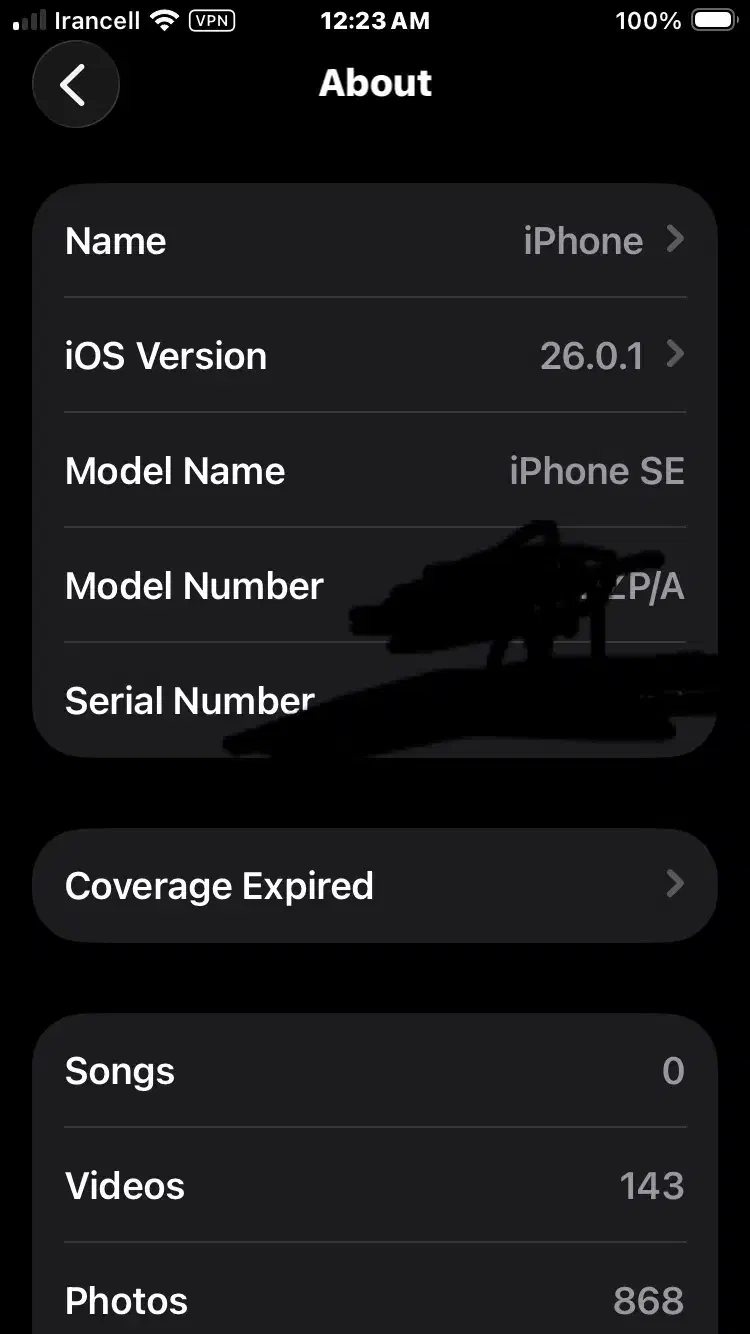Open the Coverage Expired row
The height and width of the screenshot is (1334, 750).
pos(375,886)
